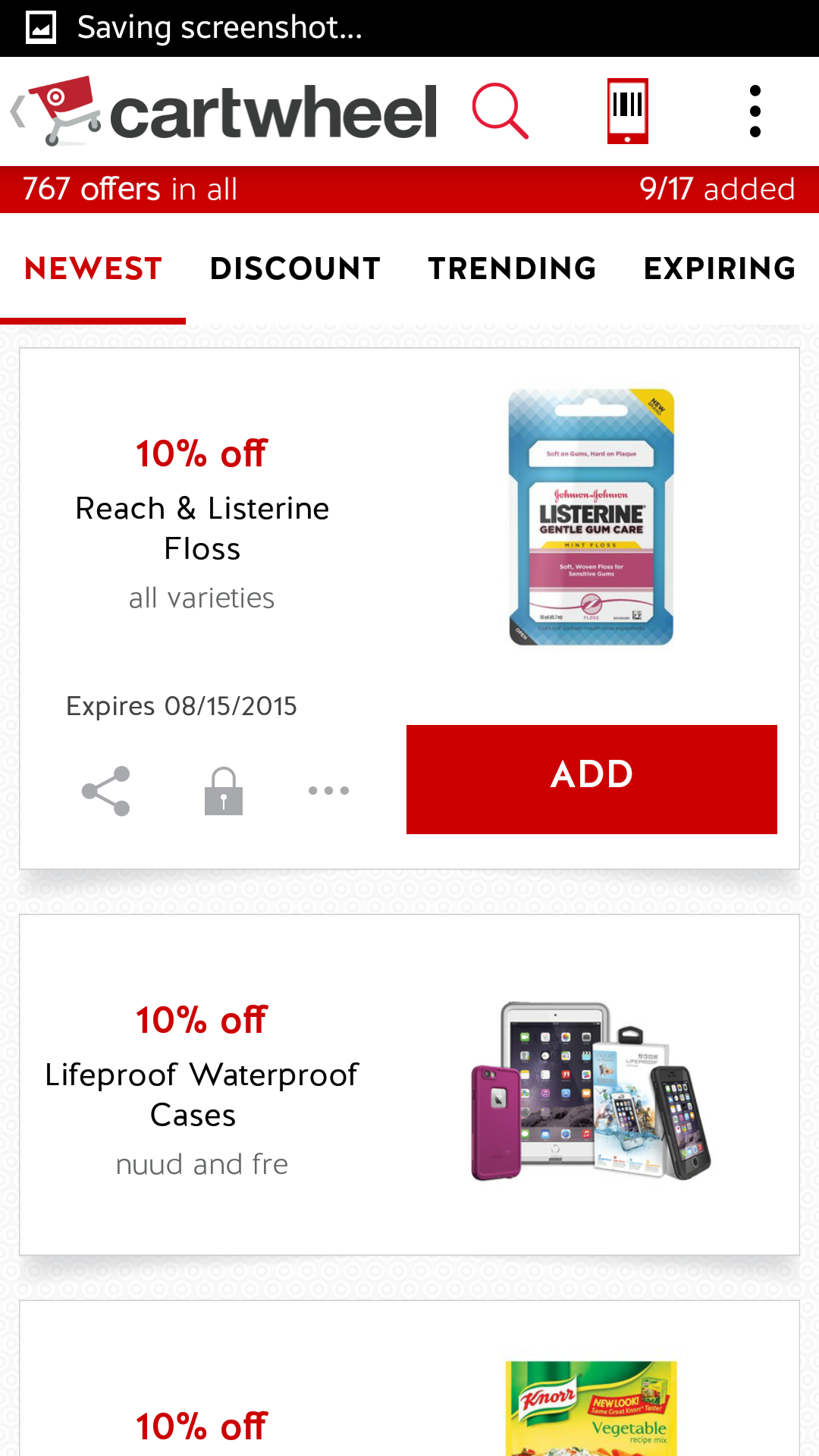This screenshot has height=1456, width=819.
Task: Open the Knorr Vegetable mix offer
Action: [409, 1378]
